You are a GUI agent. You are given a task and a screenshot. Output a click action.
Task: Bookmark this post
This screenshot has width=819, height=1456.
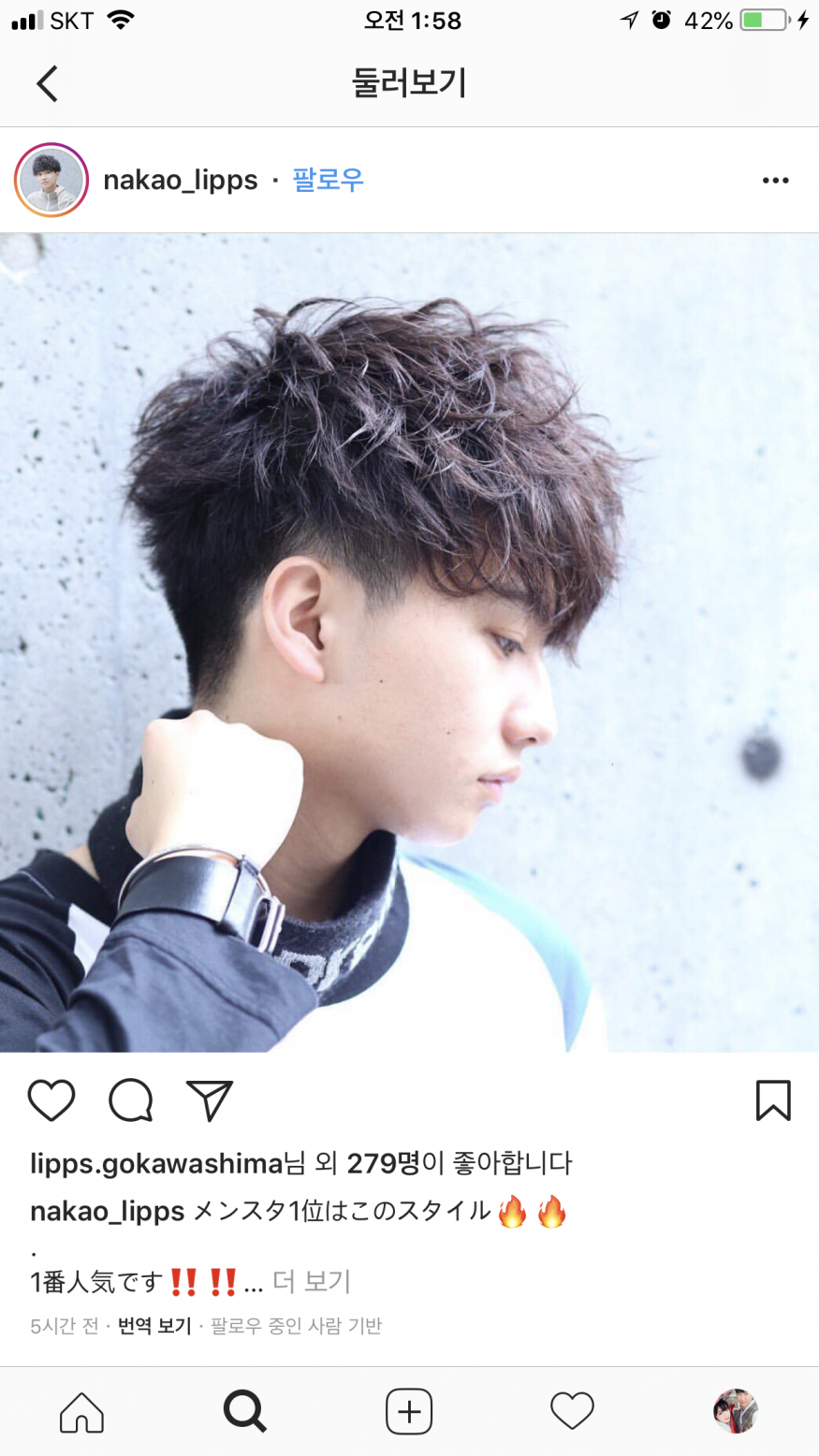tap(773, 1100)
